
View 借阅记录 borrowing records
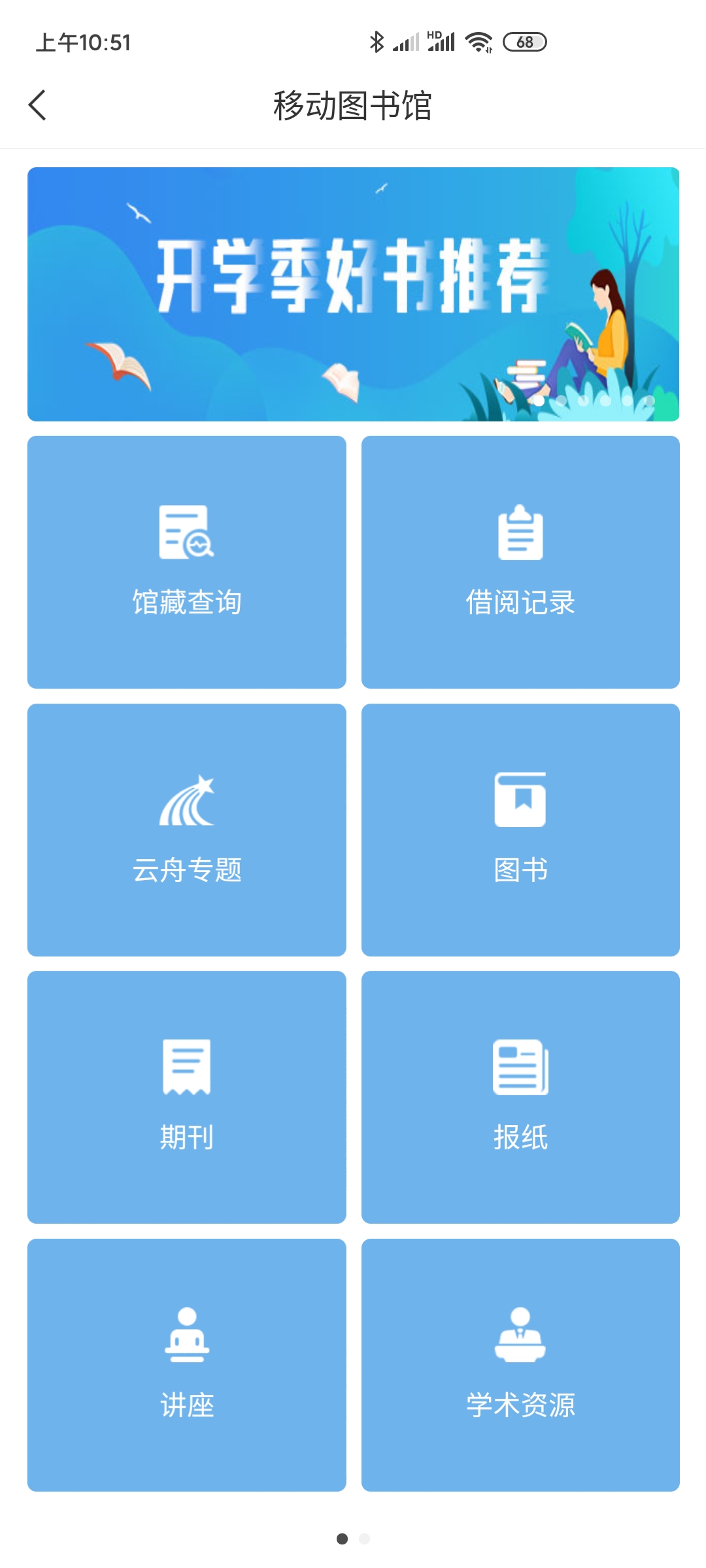[x=520, y=562]
